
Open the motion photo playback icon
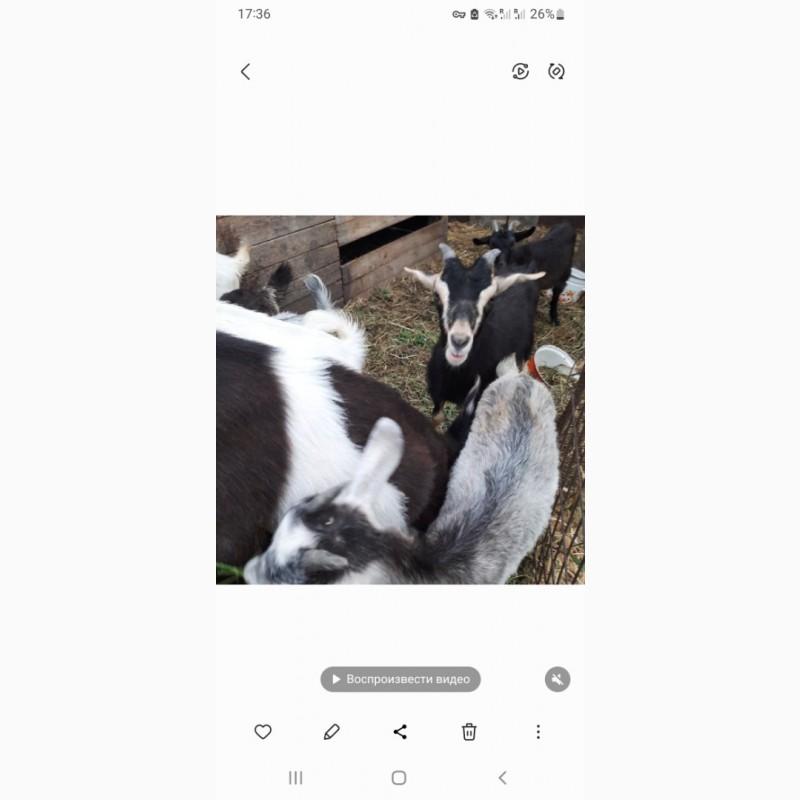(520, 71)
